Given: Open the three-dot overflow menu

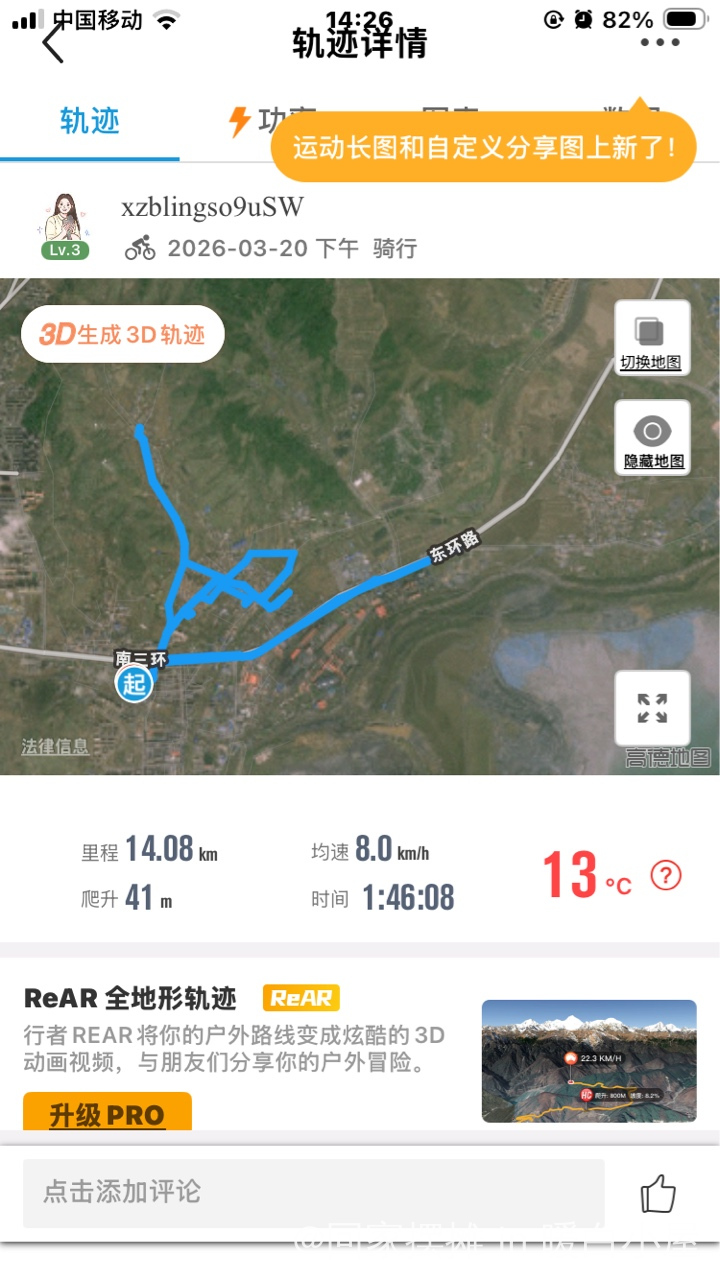Looking at the screenshot, I should pos(660,42).
